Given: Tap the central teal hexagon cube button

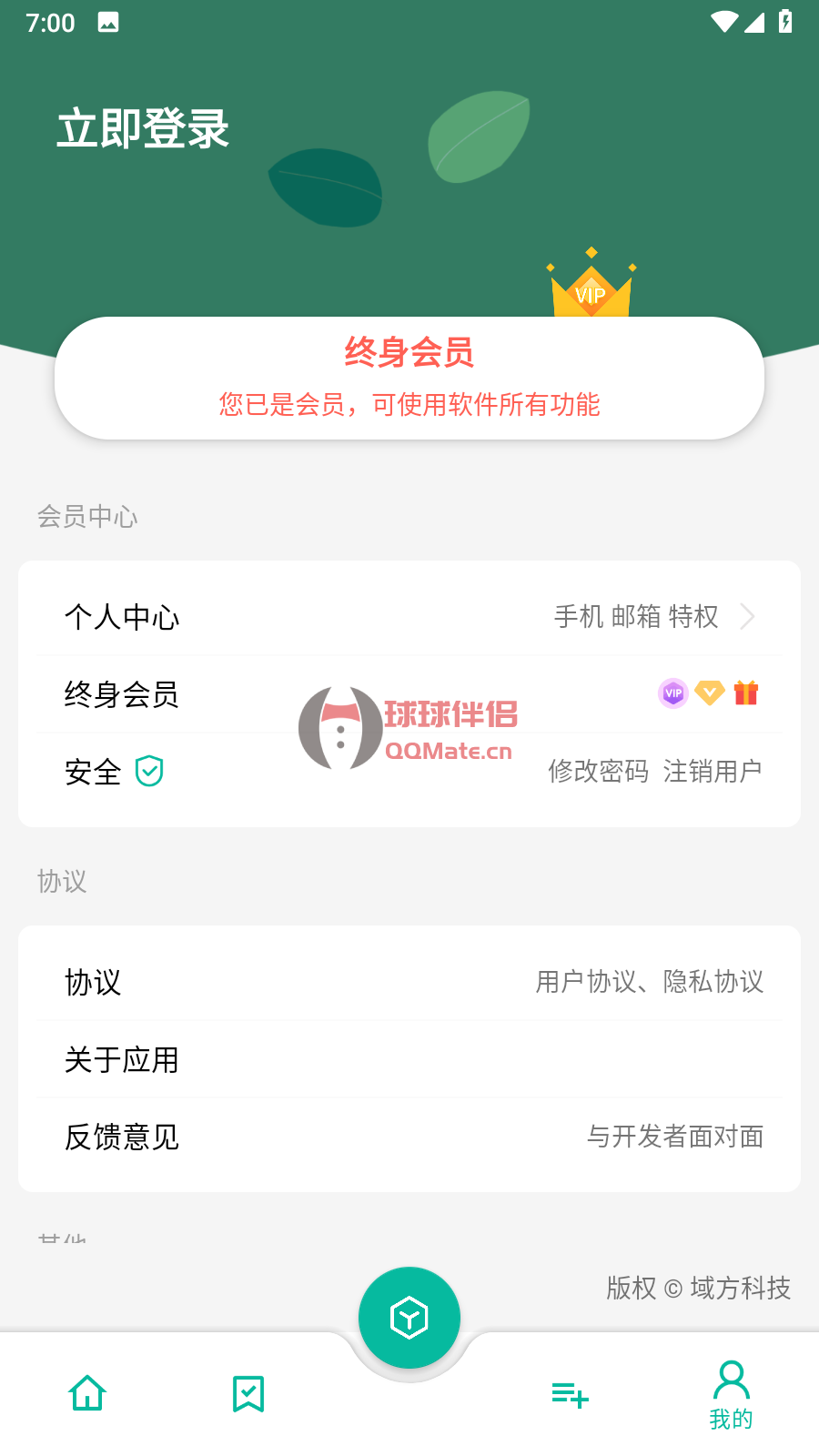Looking at the screenshot, I should click(x=409, y=1317).
